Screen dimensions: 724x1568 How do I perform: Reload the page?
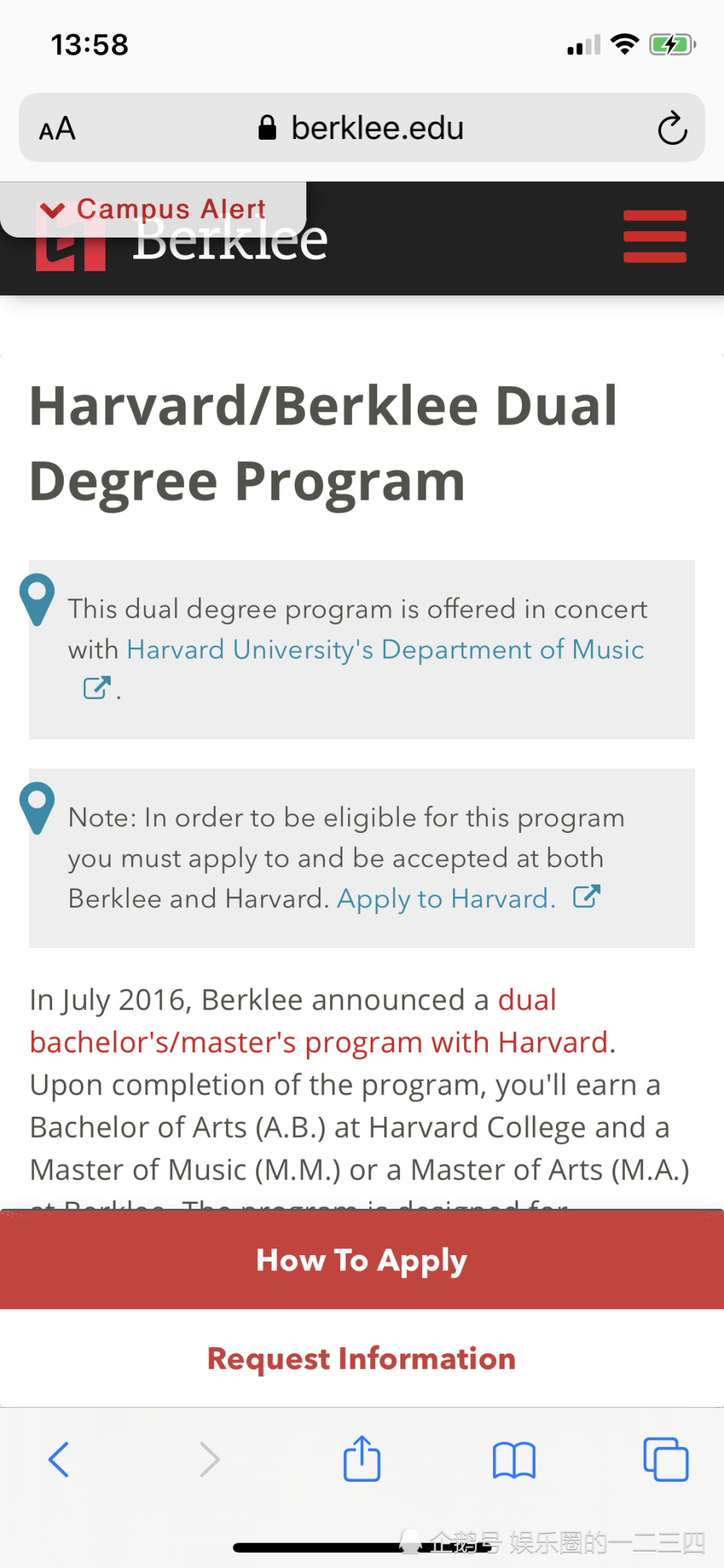pyautogui.click(x=672, y=128)
